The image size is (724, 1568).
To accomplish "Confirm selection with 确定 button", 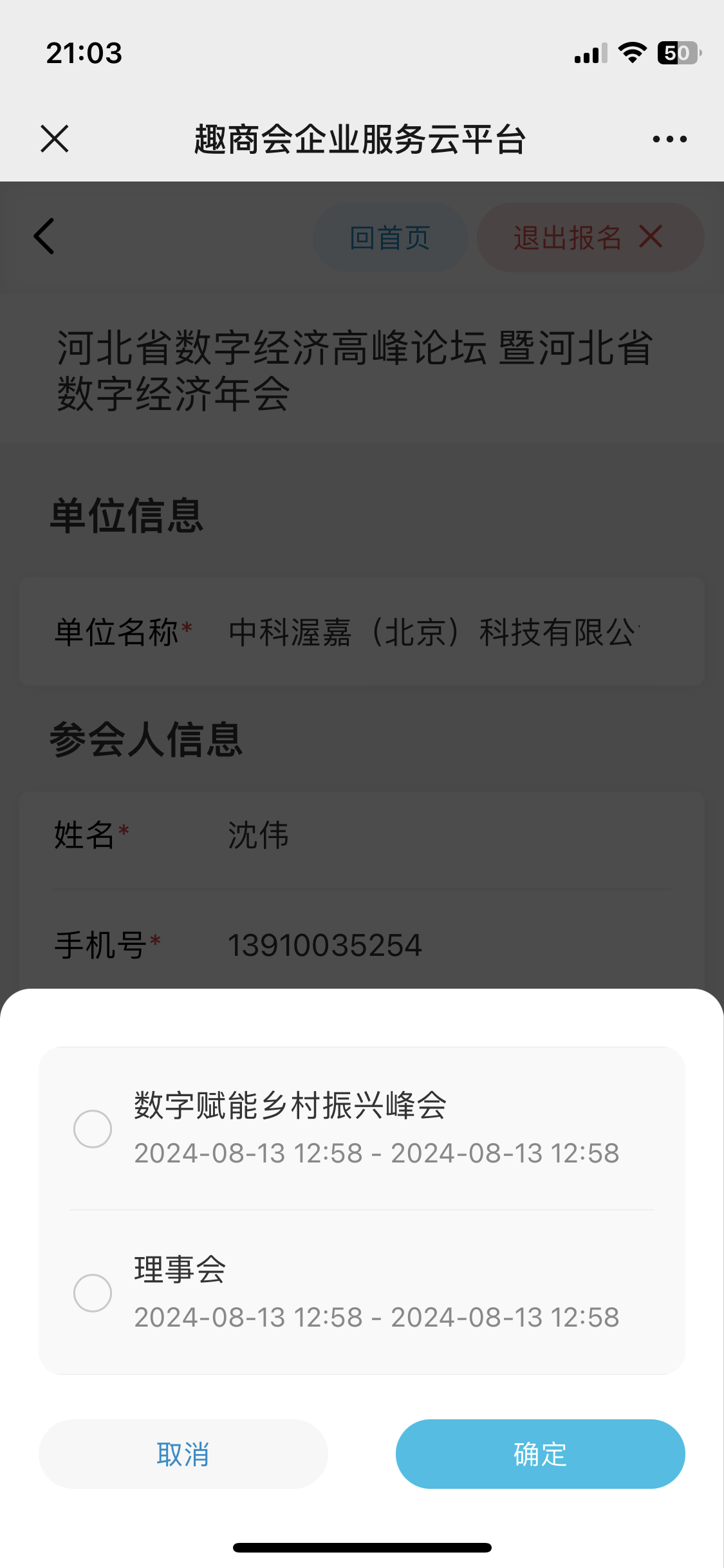I will pos(540,1454).
